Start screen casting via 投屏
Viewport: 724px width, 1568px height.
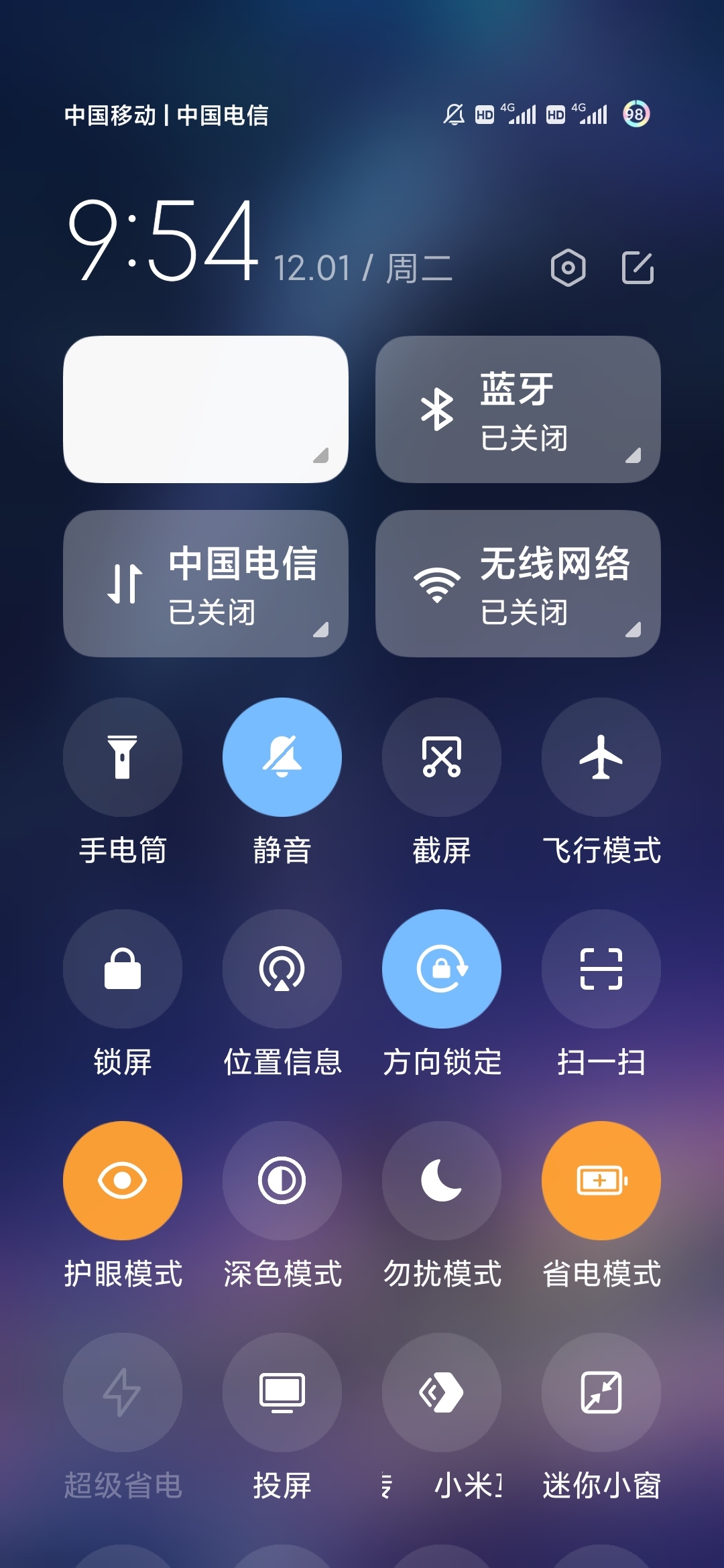[x=282, y=1394]
